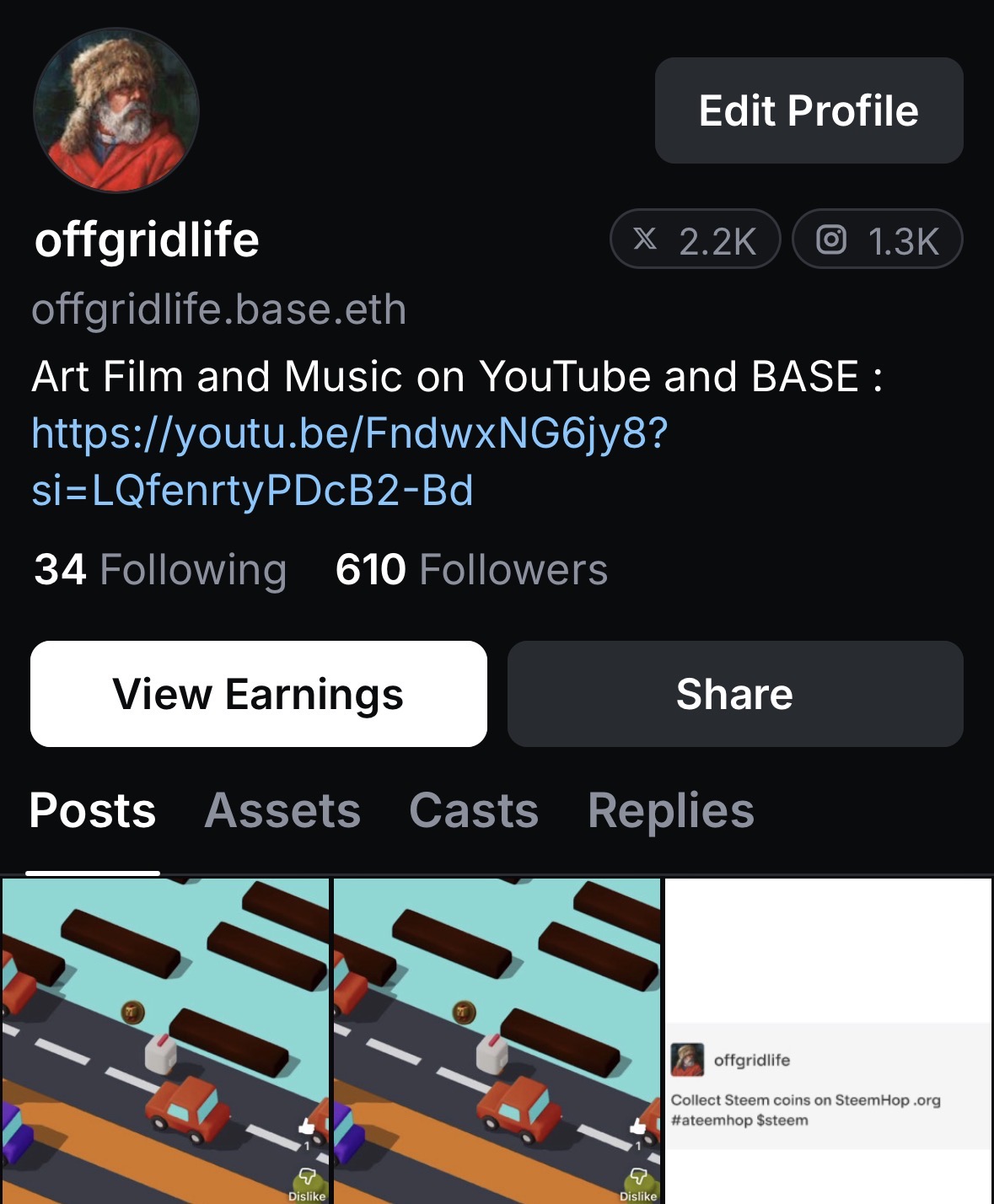The image size is (994, 1204).
Task: Tap the Edit Profile button
Action: pos(809,110)
